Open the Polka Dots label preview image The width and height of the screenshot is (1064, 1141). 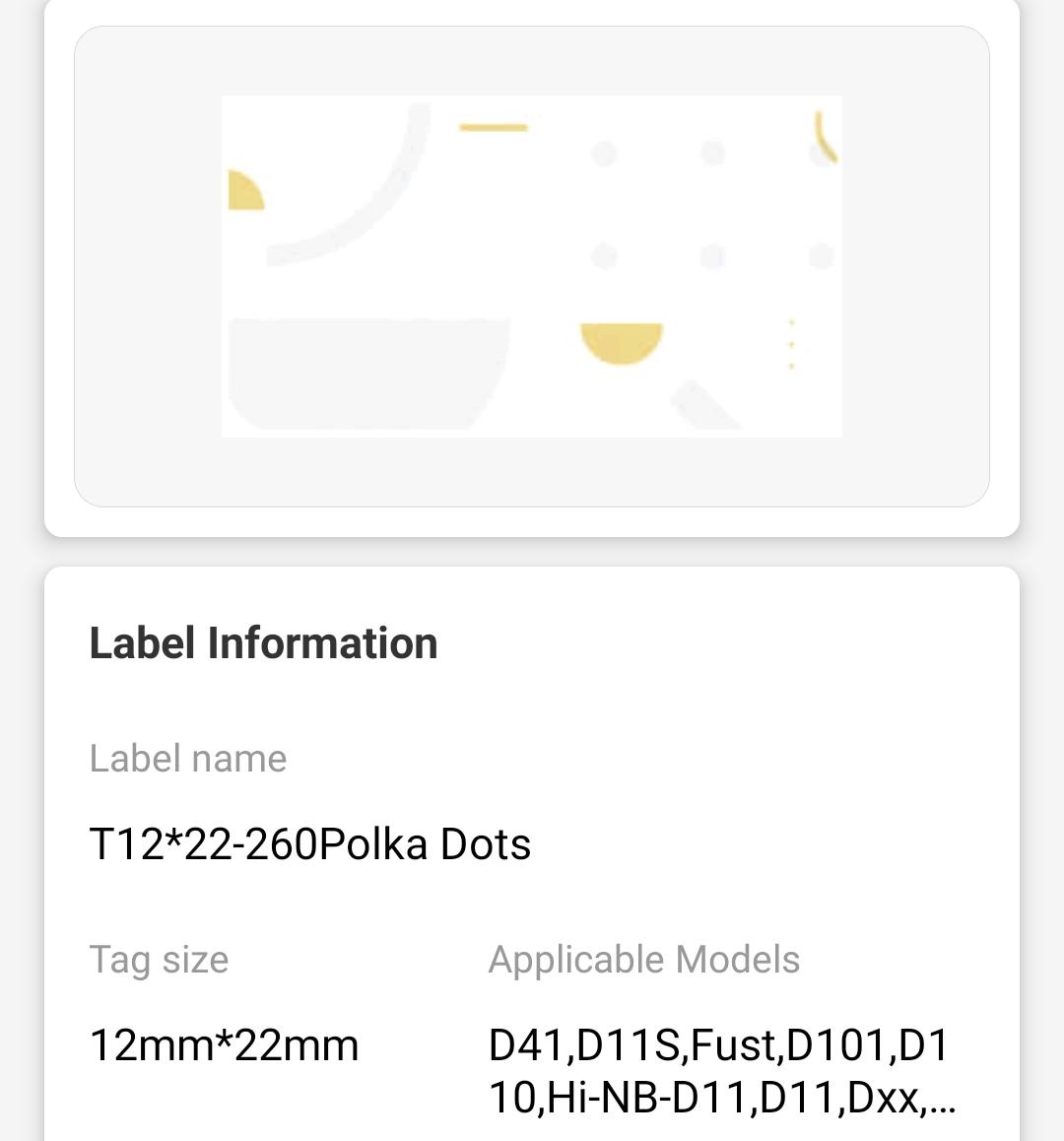[x=532, y=266]
